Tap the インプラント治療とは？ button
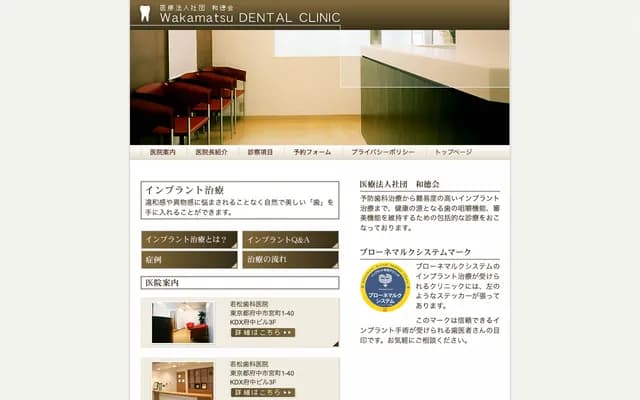This screenshot has height=400, width=640. (189, 240)
